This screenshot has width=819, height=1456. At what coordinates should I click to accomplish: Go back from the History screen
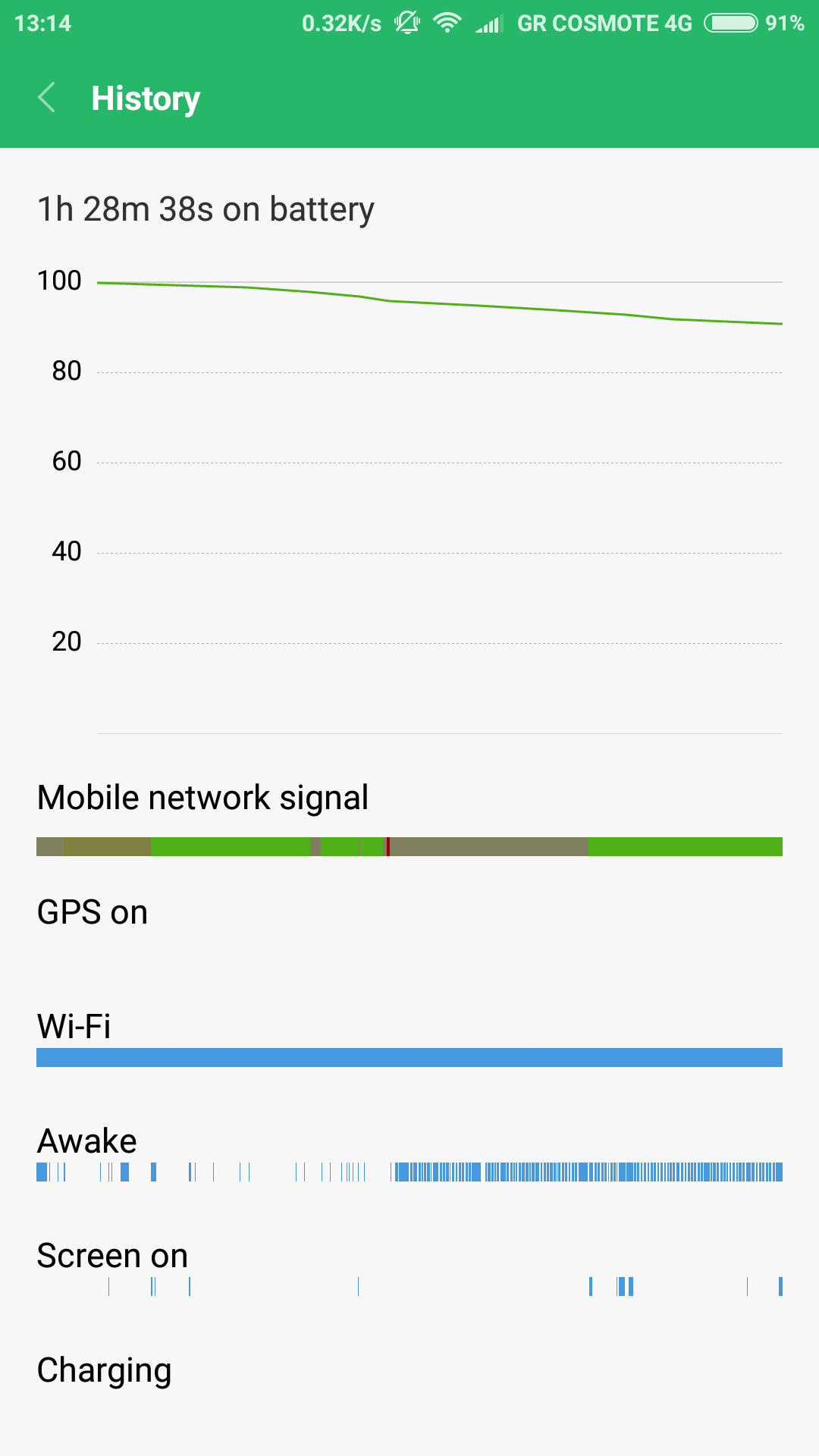click(47, 98)
